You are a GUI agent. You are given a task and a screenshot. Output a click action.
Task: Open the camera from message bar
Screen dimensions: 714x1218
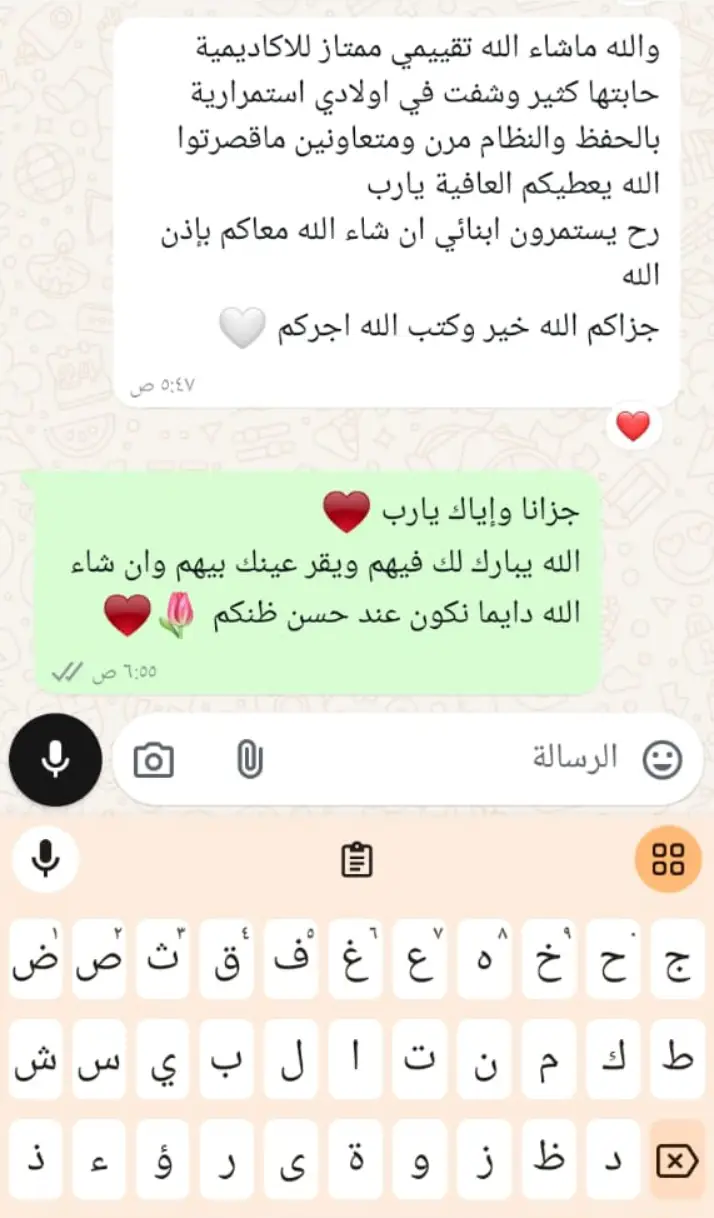coord(153,761)
